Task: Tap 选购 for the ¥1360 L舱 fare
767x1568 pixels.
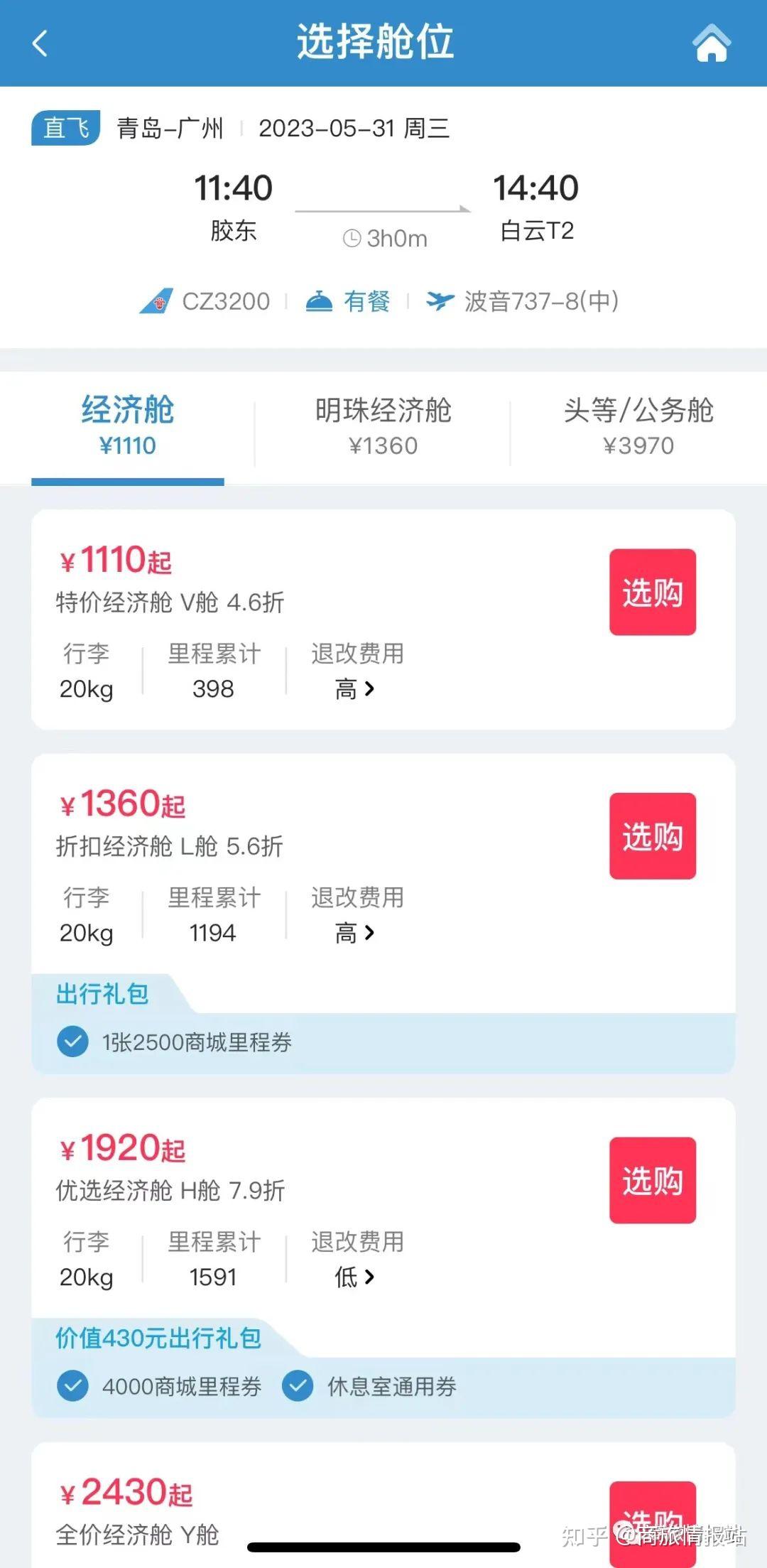Action: pos(653,836)
